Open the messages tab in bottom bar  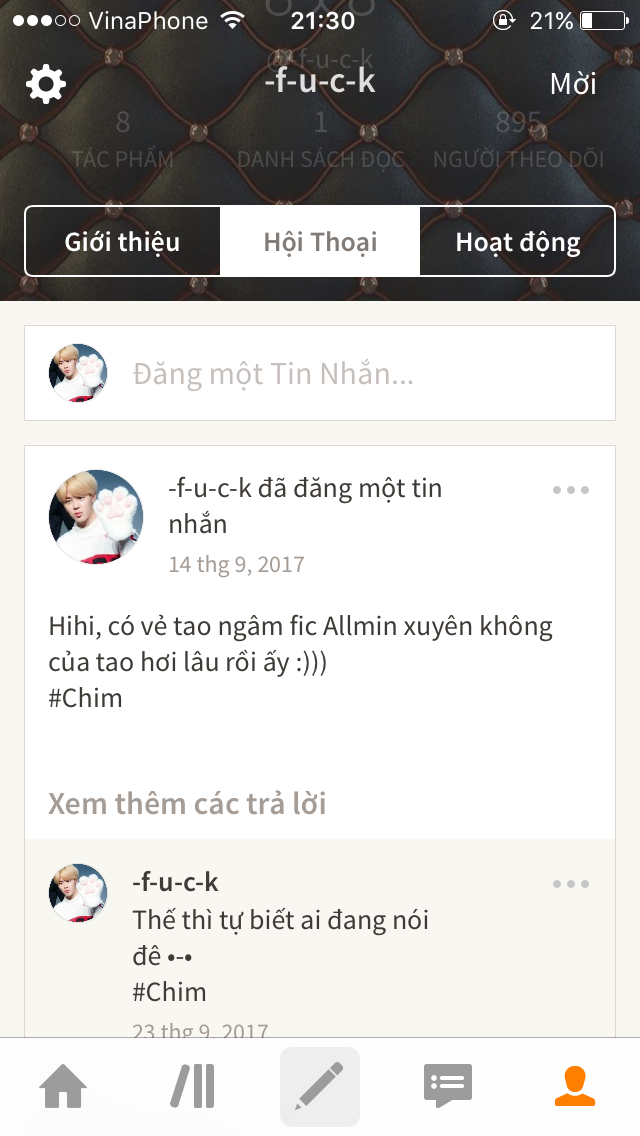coord(447,1087)
